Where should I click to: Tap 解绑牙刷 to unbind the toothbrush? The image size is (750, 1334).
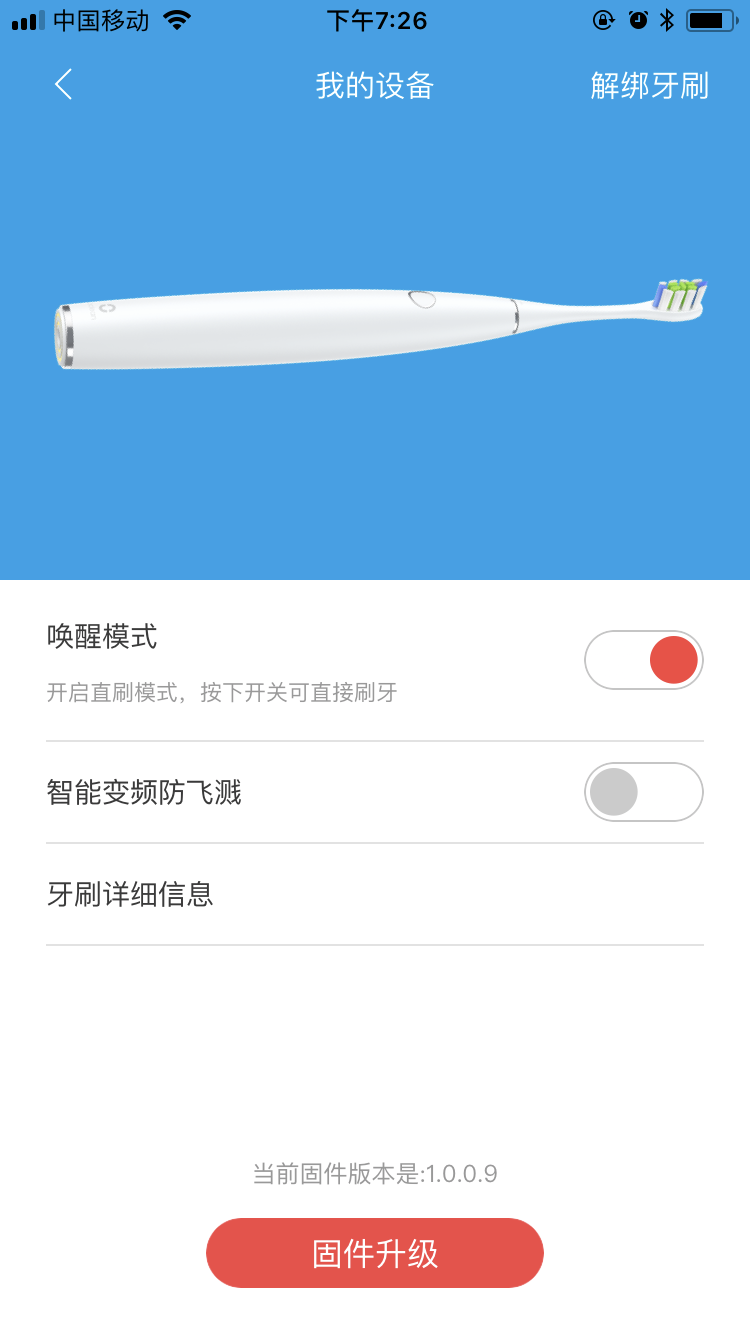point(649,86)
